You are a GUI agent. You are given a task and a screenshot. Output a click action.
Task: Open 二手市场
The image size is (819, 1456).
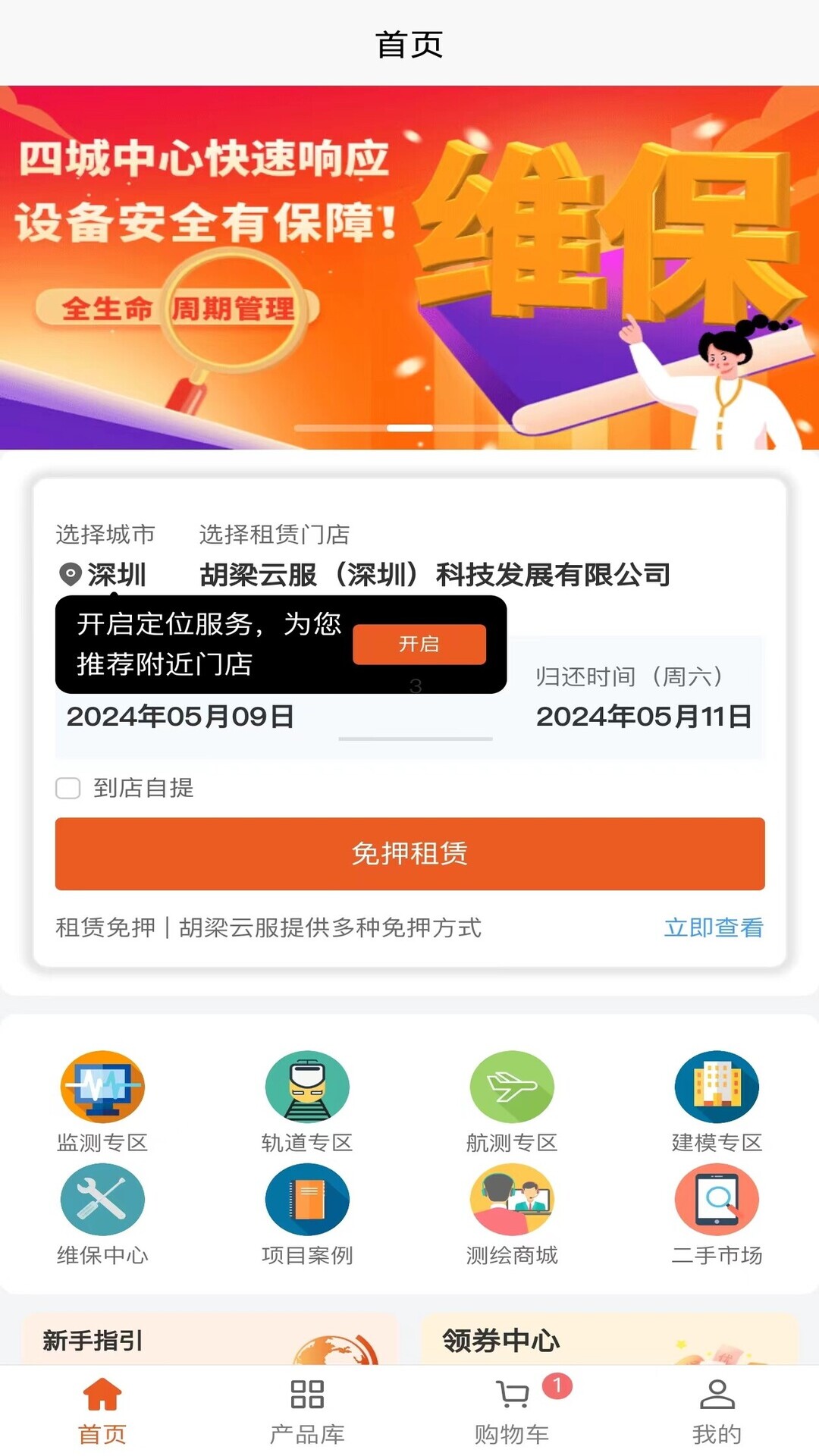pos(717,1213)
